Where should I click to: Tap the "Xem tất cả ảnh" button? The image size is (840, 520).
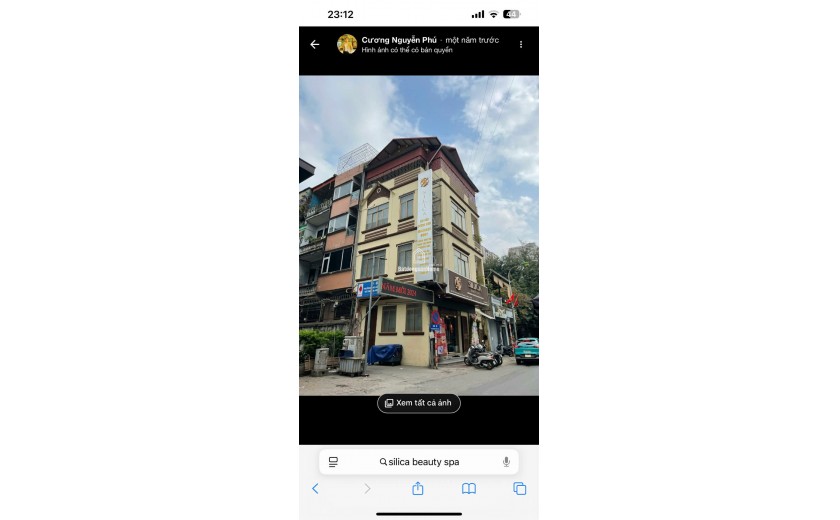coord(418,403)
